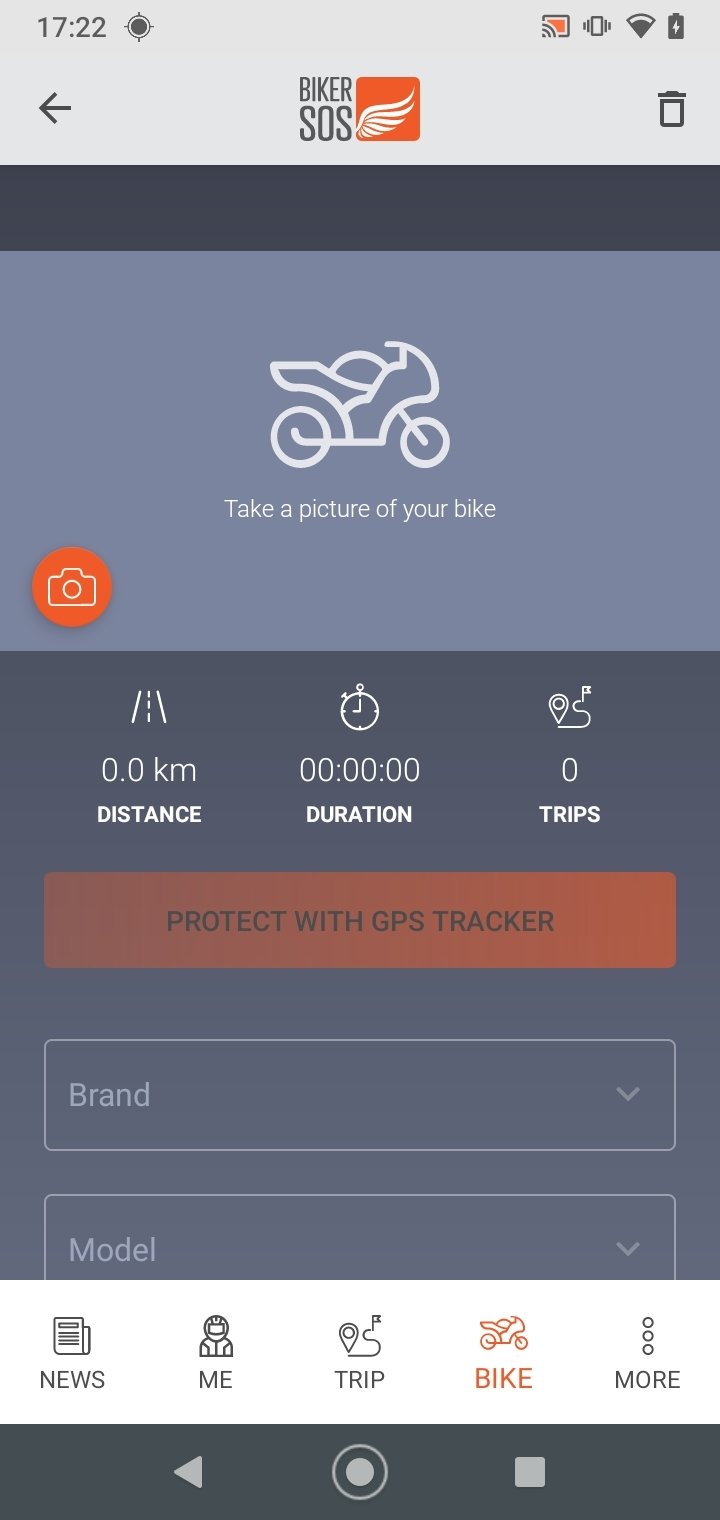Go back using the top arrow

55,108
